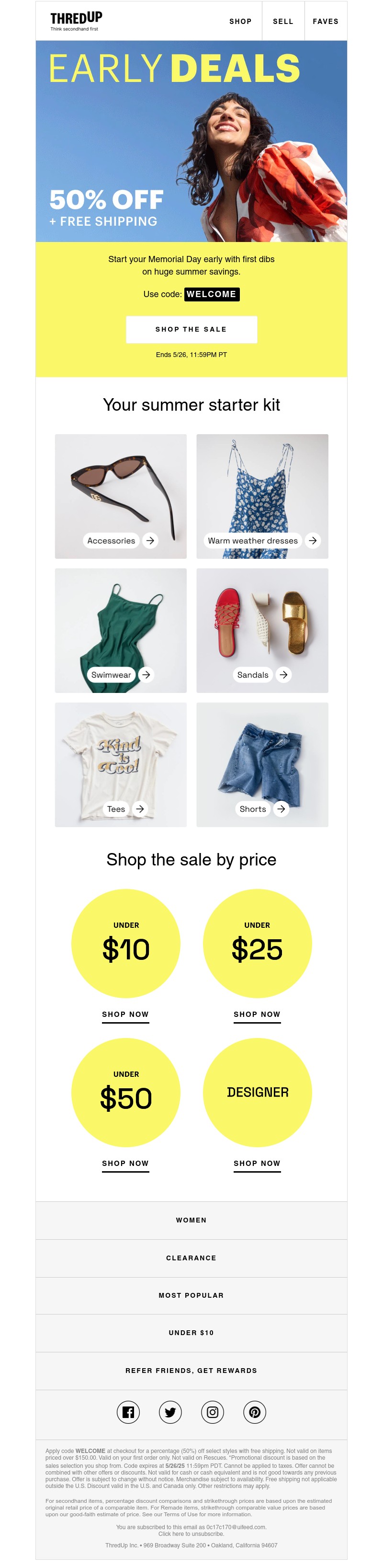Visit ThredUp's Instagram page
The width and height of the screenshot is (383, 1568).
[x=212, y=1412]
